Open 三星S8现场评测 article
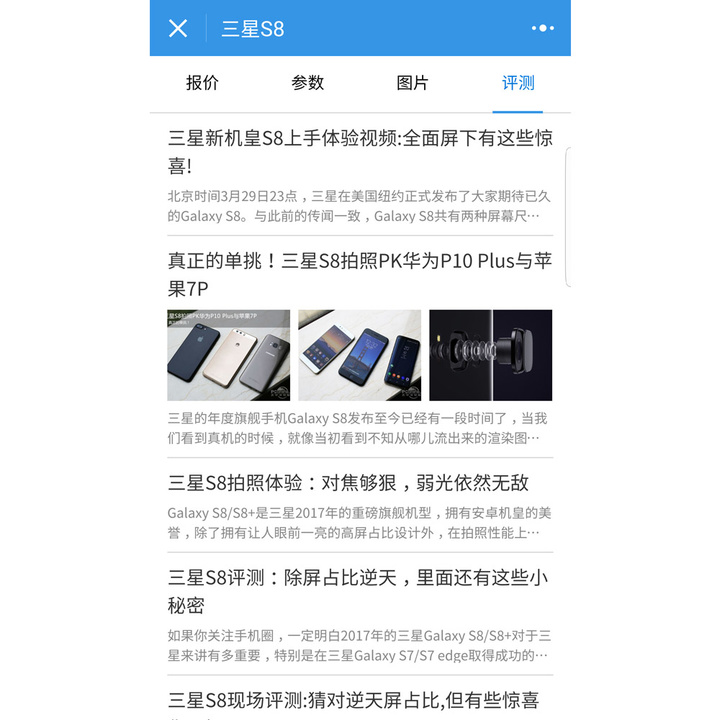This screenshot has height=720, width=720. coord(353,700)
